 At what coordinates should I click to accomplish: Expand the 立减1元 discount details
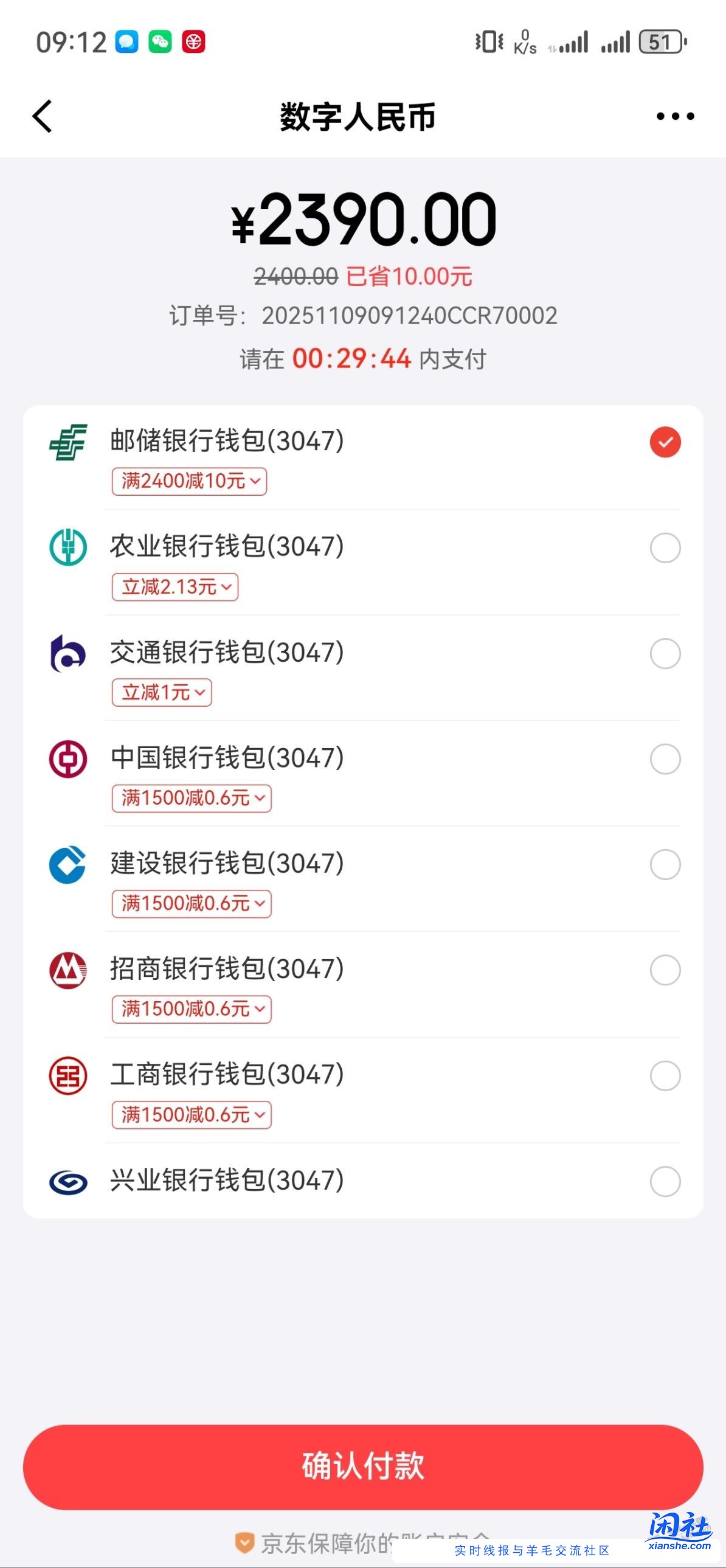click(x=161, y=692)
